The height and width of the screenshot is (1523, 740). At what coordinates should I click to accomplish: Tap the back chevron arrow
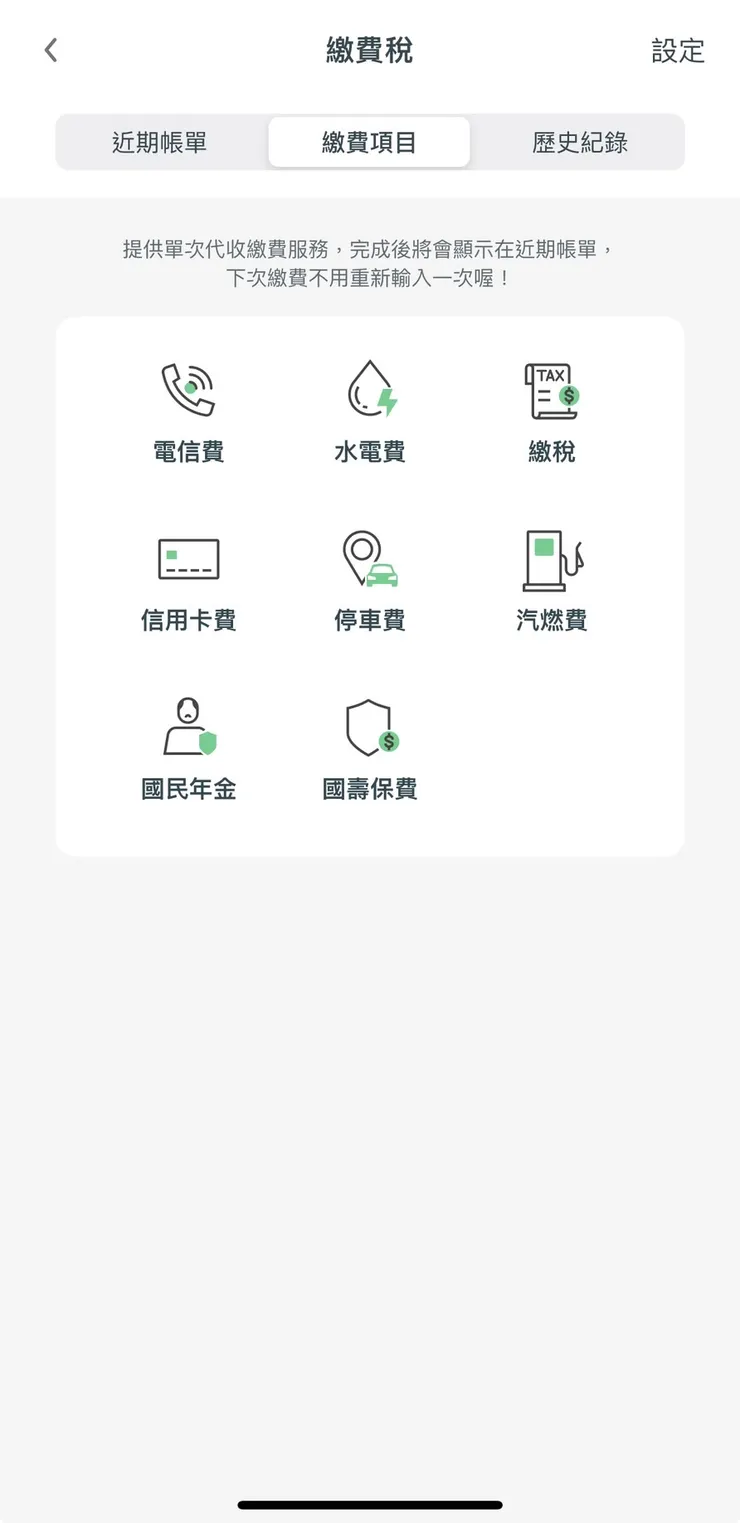[x=50, y=49]
